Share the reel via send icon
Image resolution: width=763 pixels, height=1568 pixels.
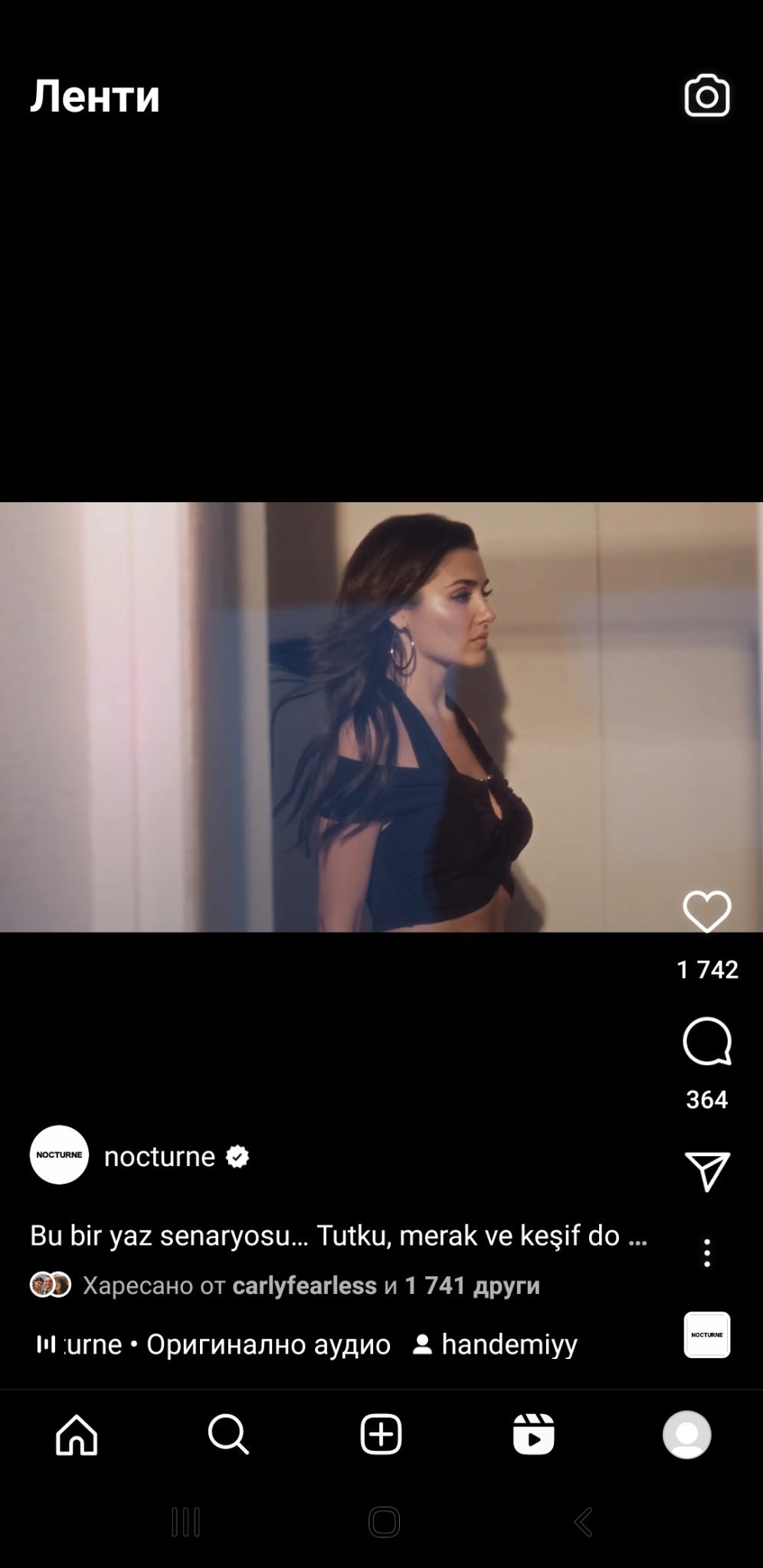coord(706,1171)
